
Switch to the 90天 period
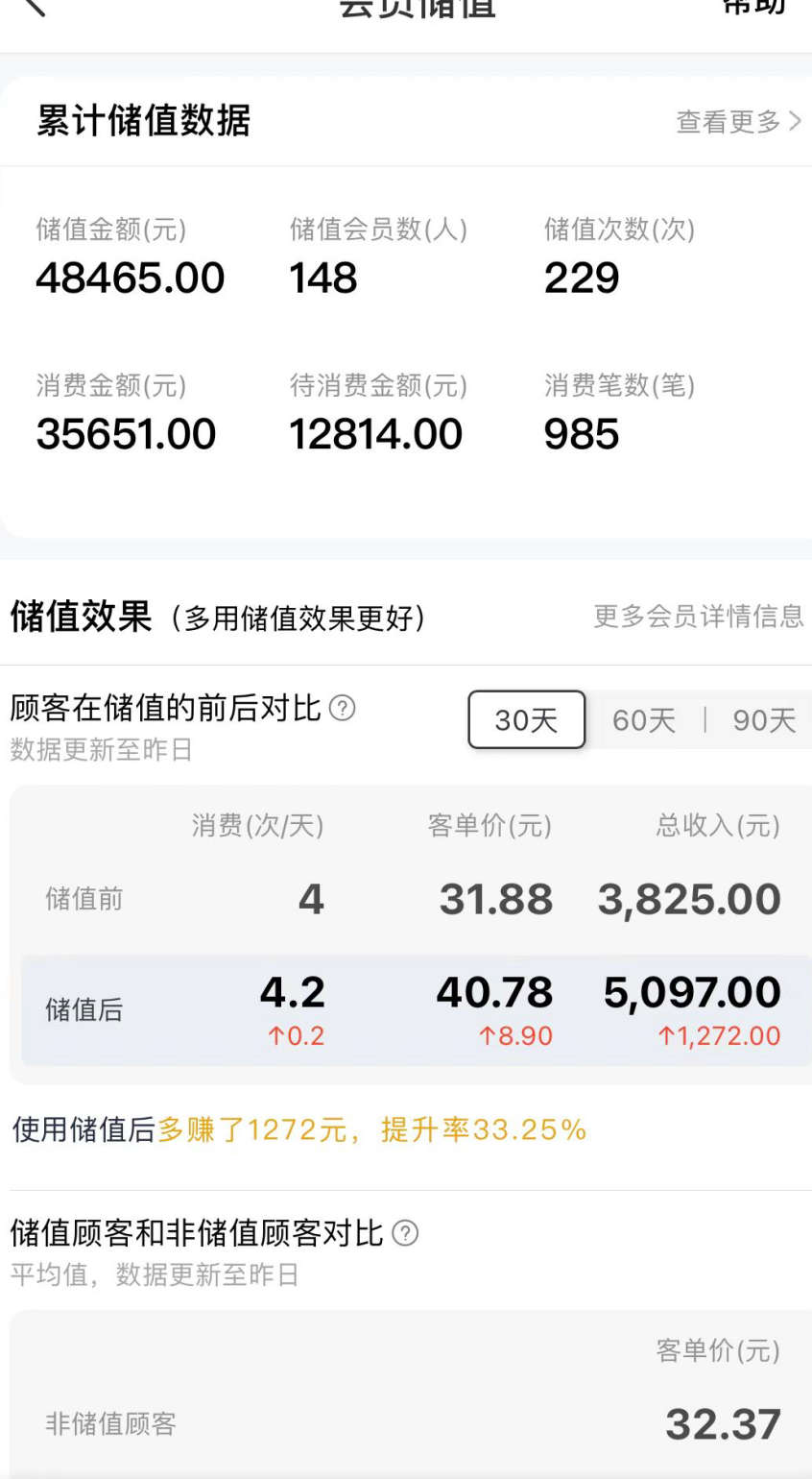(764, 720)
